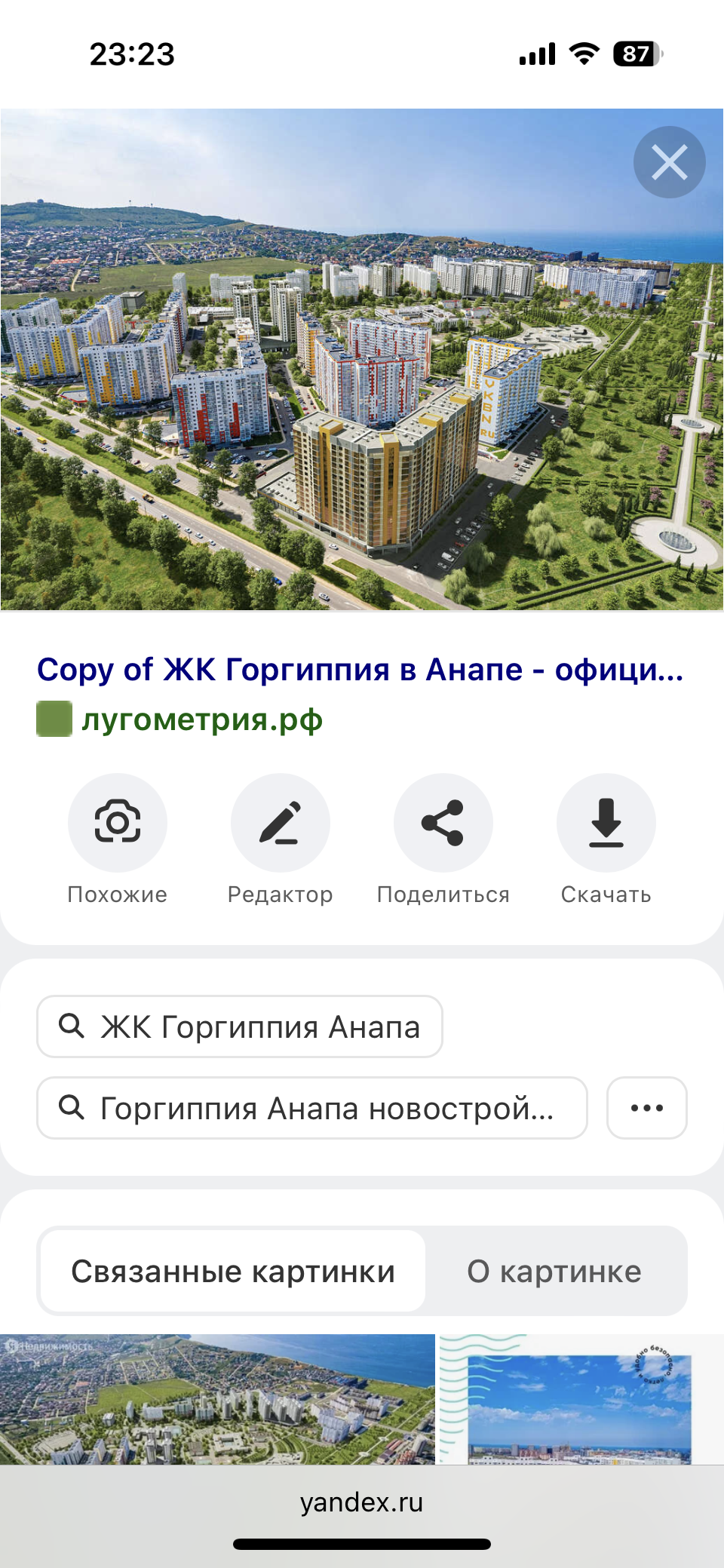
Task: Download the image with Скачать
Action: (606, 823)
